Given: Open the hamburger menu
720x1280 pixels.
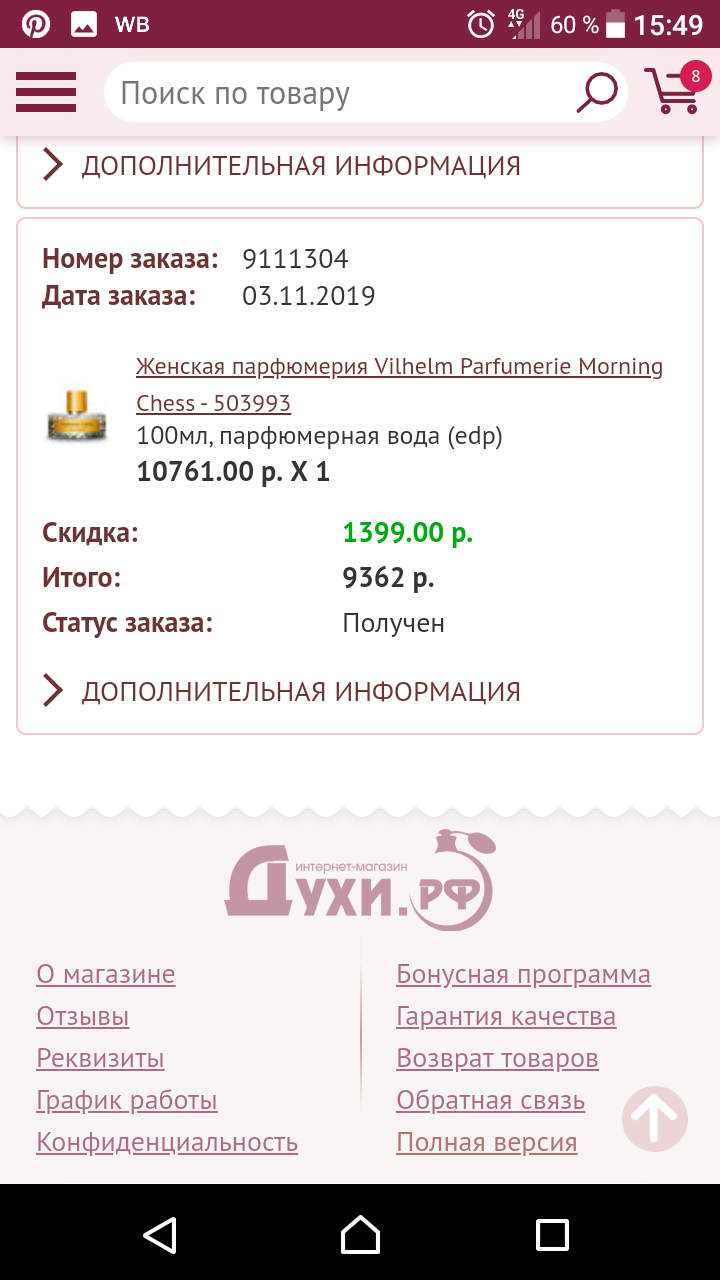Looking at the screenshot, I should (46, 92).
